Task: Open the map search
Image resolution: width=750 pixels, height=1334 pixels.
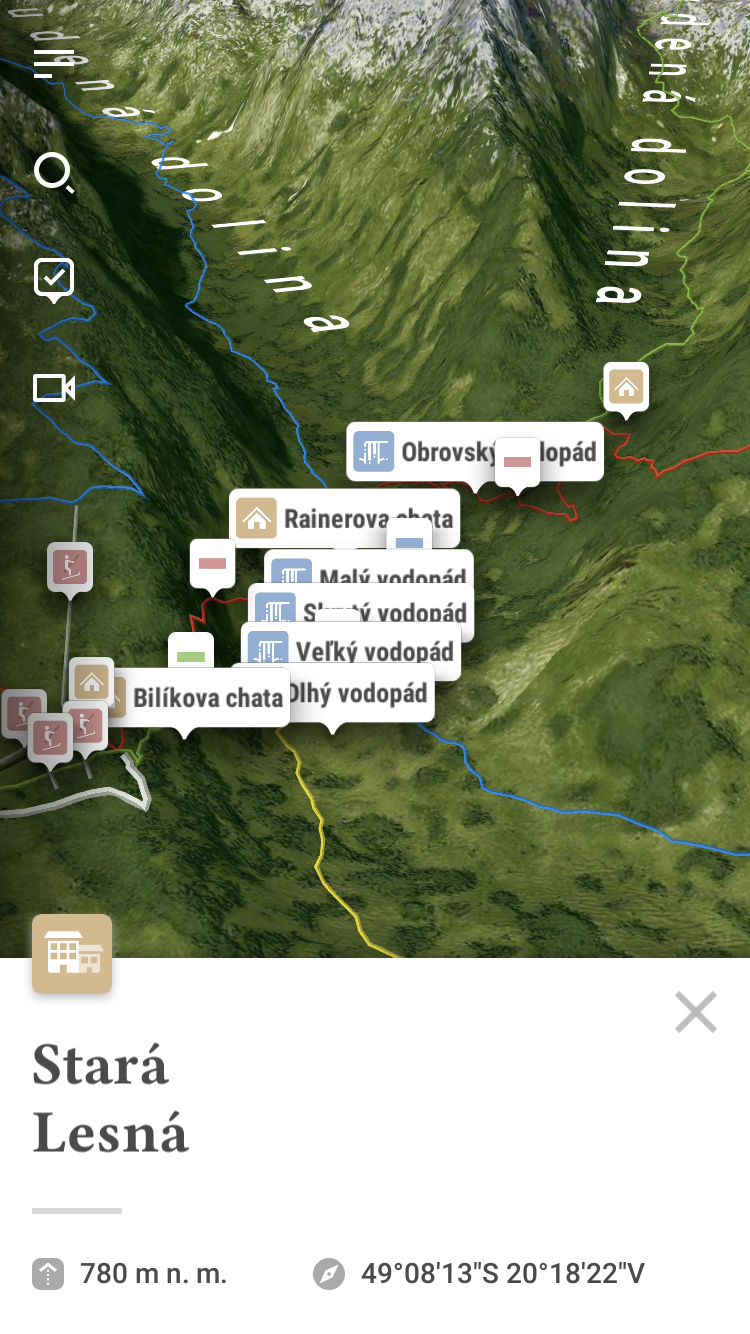Action: (x=54, y=172)
